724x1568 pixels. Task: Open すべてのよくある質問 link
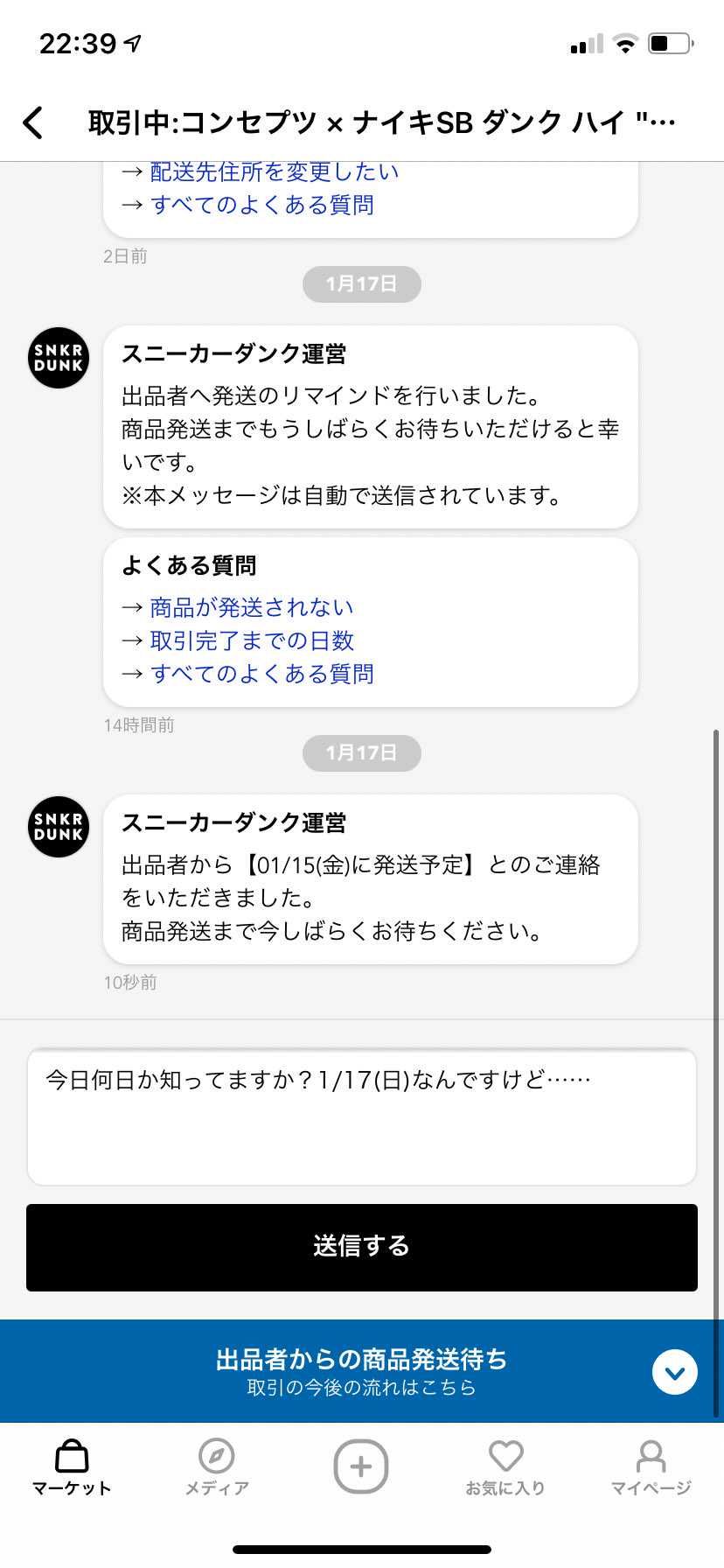[263, 673]
